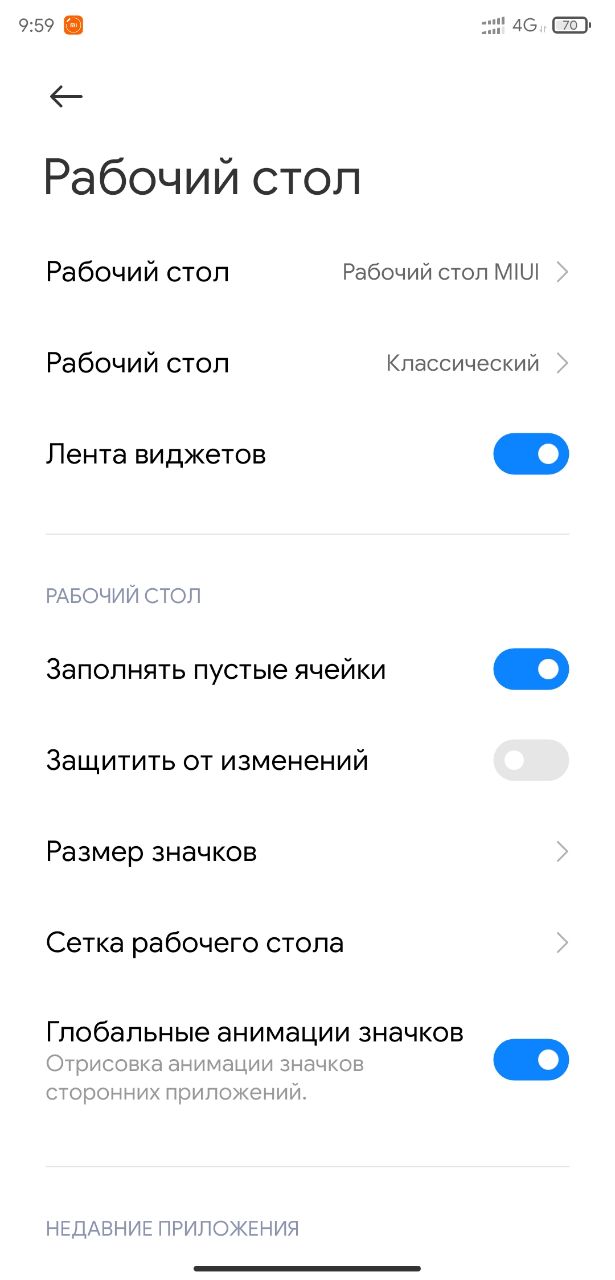Open Сетка рабочего стола option
615x1280 pixels.
(x=307, y=943)
